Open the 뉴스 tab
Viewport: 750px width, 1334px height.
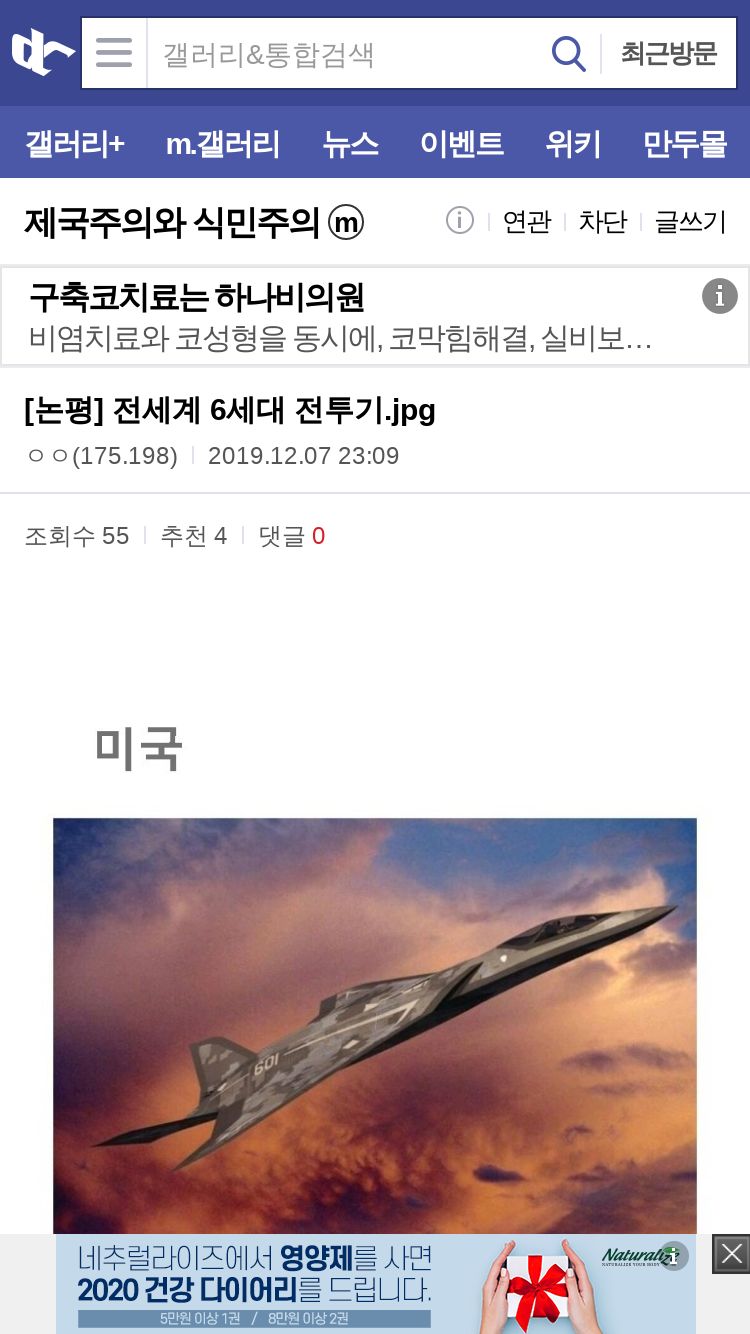point(351,143)
